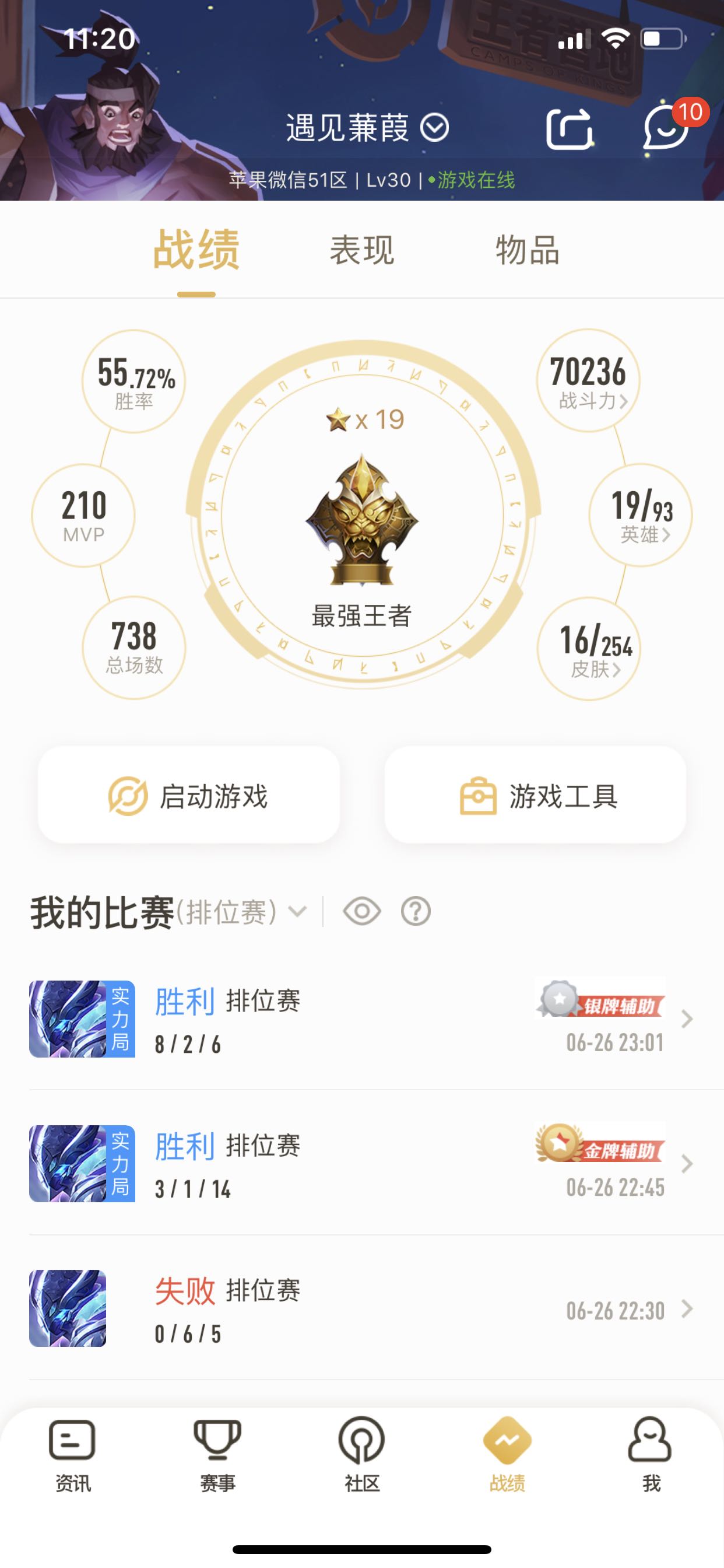
Task: Open the 0/6/5 defeat match from 22:30
Action: coord(361,1308)
